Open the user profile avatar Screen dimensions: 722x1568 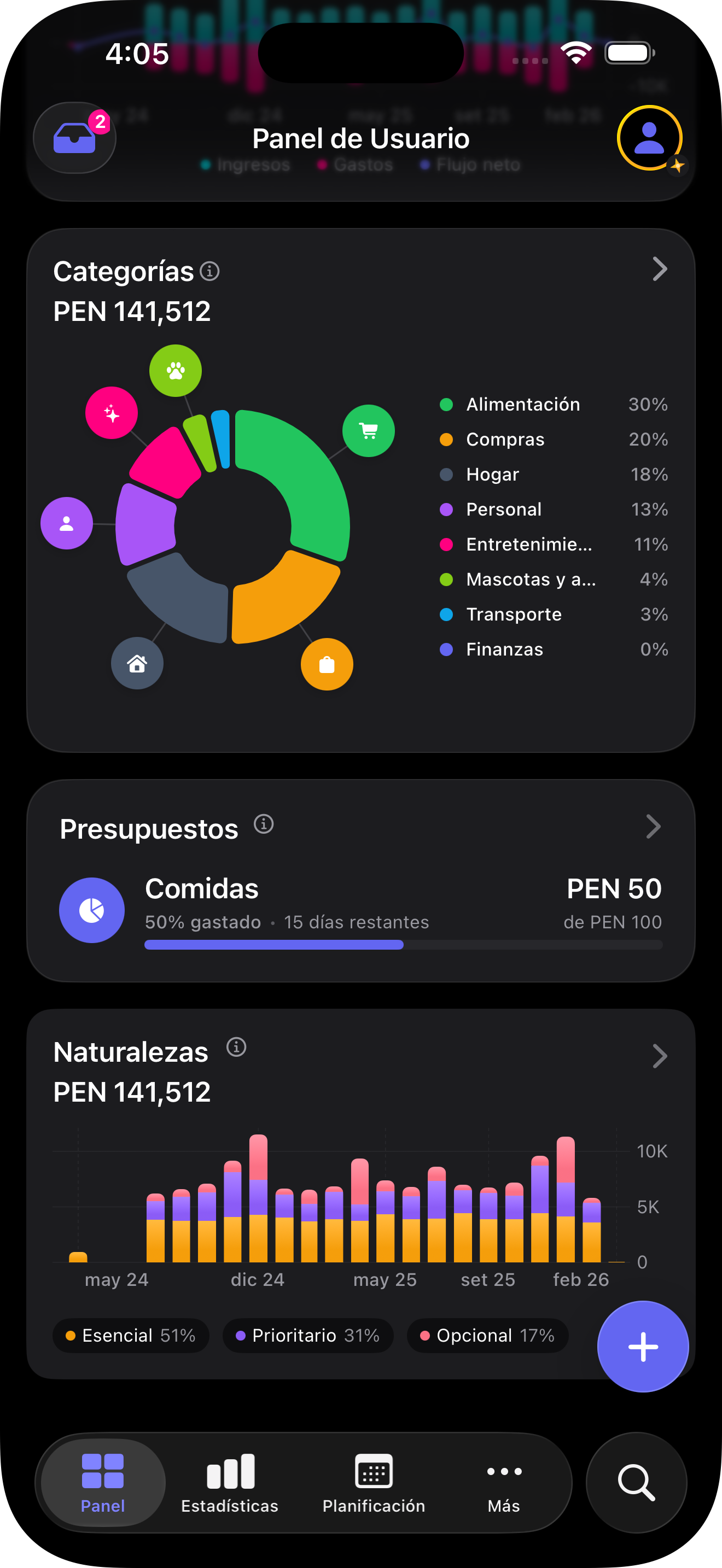point(649,138)
